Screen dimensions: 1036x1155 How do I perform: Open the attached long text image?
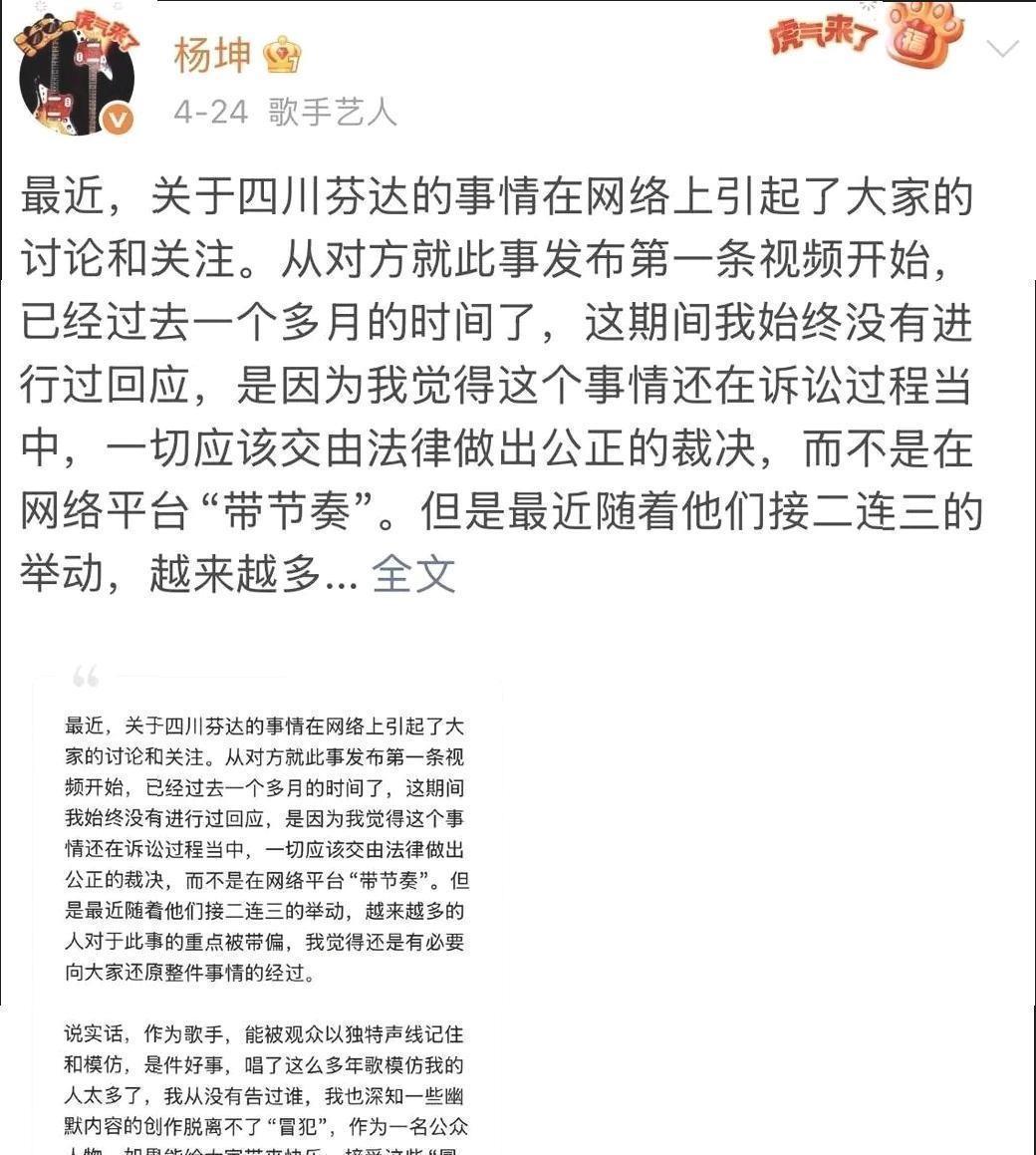pos(268,914)
